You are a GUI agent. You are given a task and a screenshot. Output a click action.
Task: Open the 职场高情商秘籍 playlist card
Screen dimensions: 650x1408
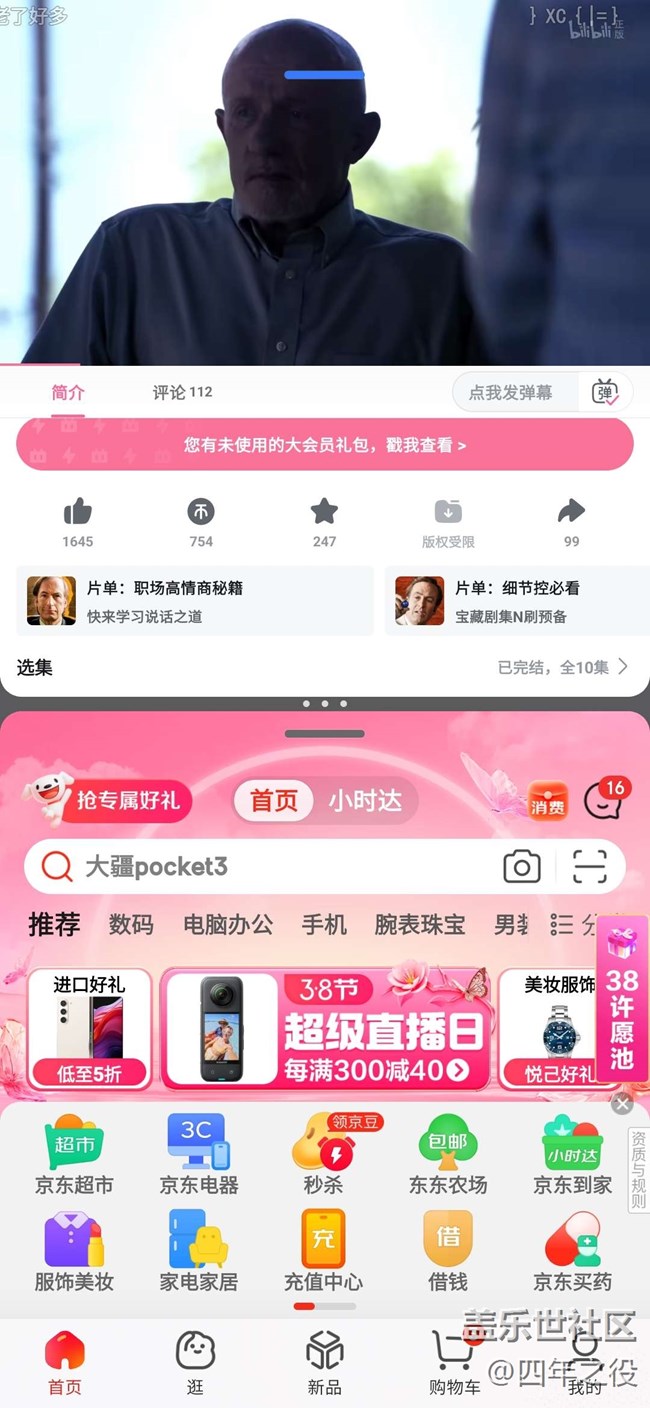[195, 601]
